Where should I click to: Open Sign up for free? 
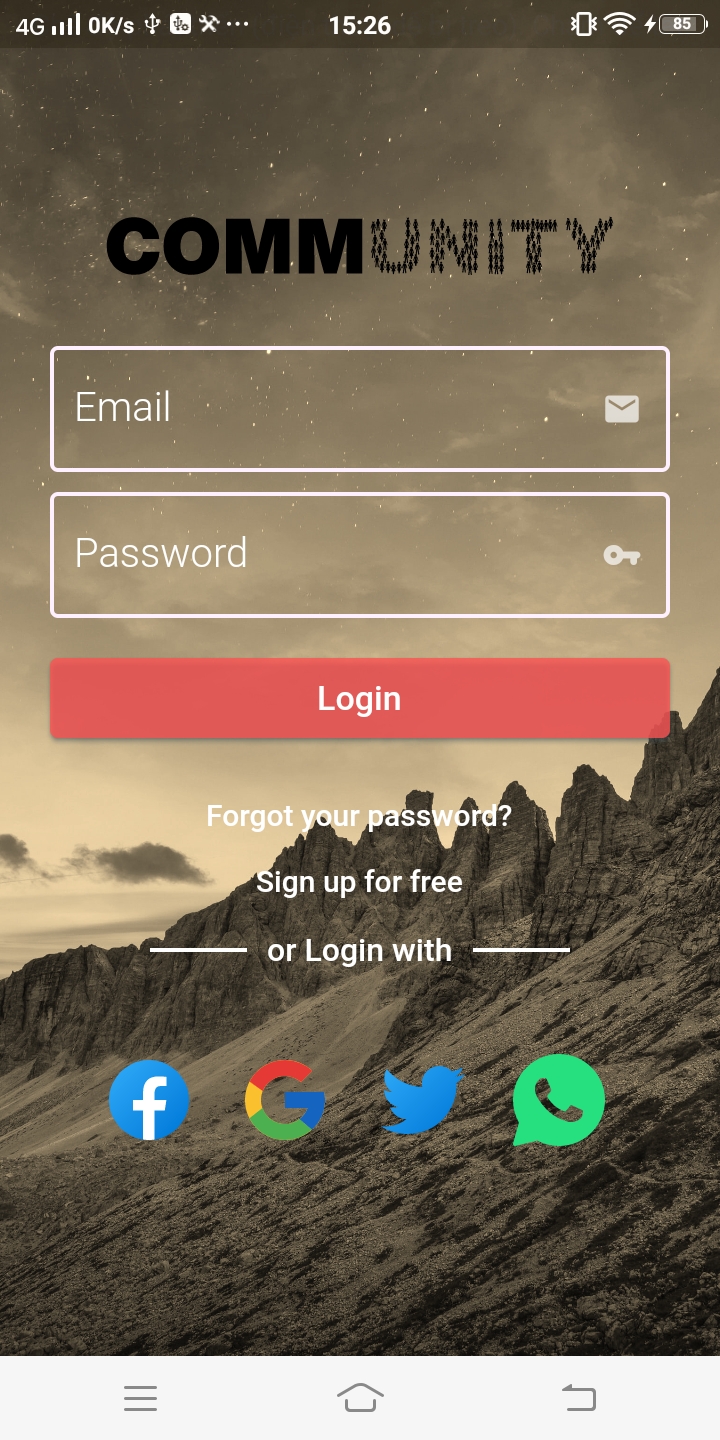click(359, 882)
